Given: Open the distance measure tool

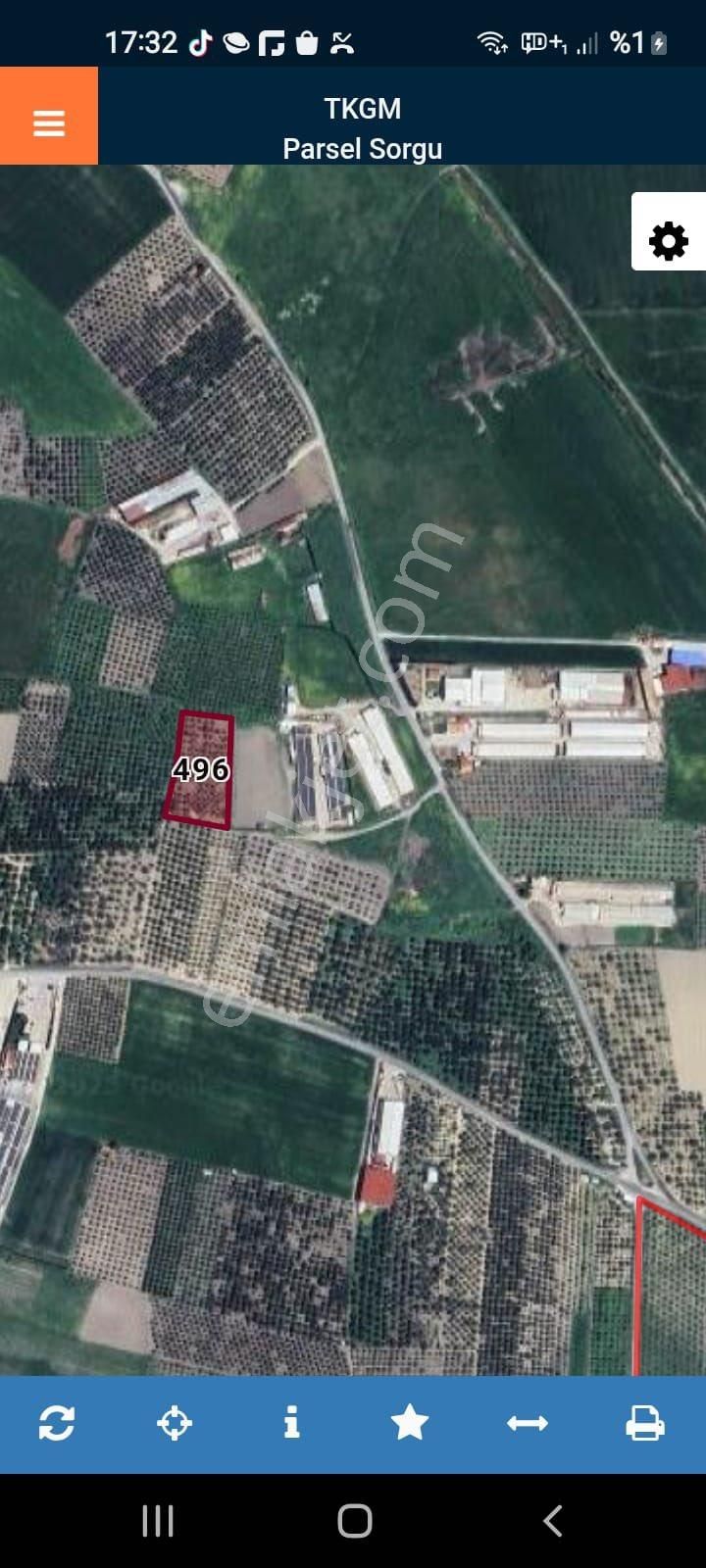Looking at the screenshot, I should click(x=528, y=1423).
